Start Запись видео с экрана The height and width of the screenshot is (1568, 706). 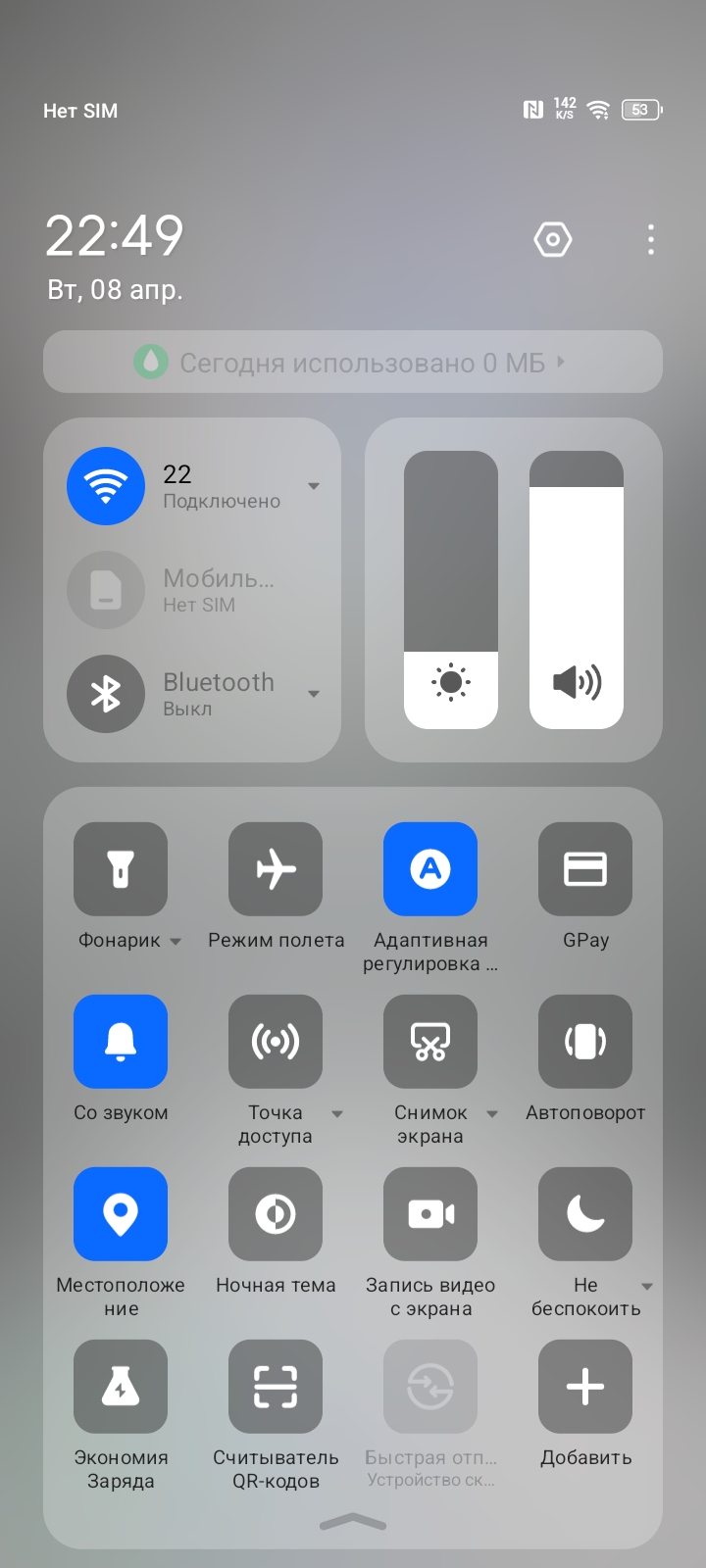[x=430, y=1214]
